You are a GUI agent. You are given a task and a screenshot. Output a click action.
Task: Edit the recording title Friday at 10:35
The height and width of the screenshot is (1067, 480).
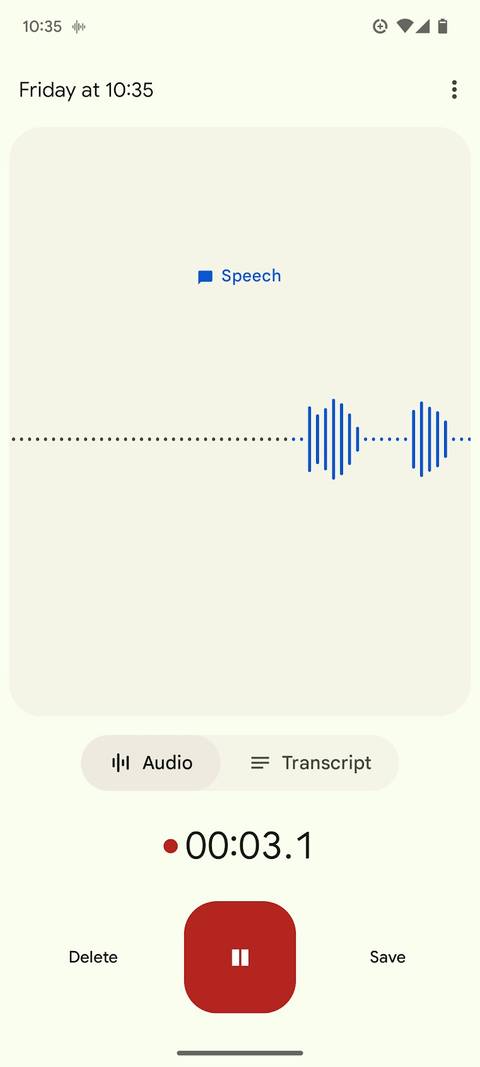point(86,90)
